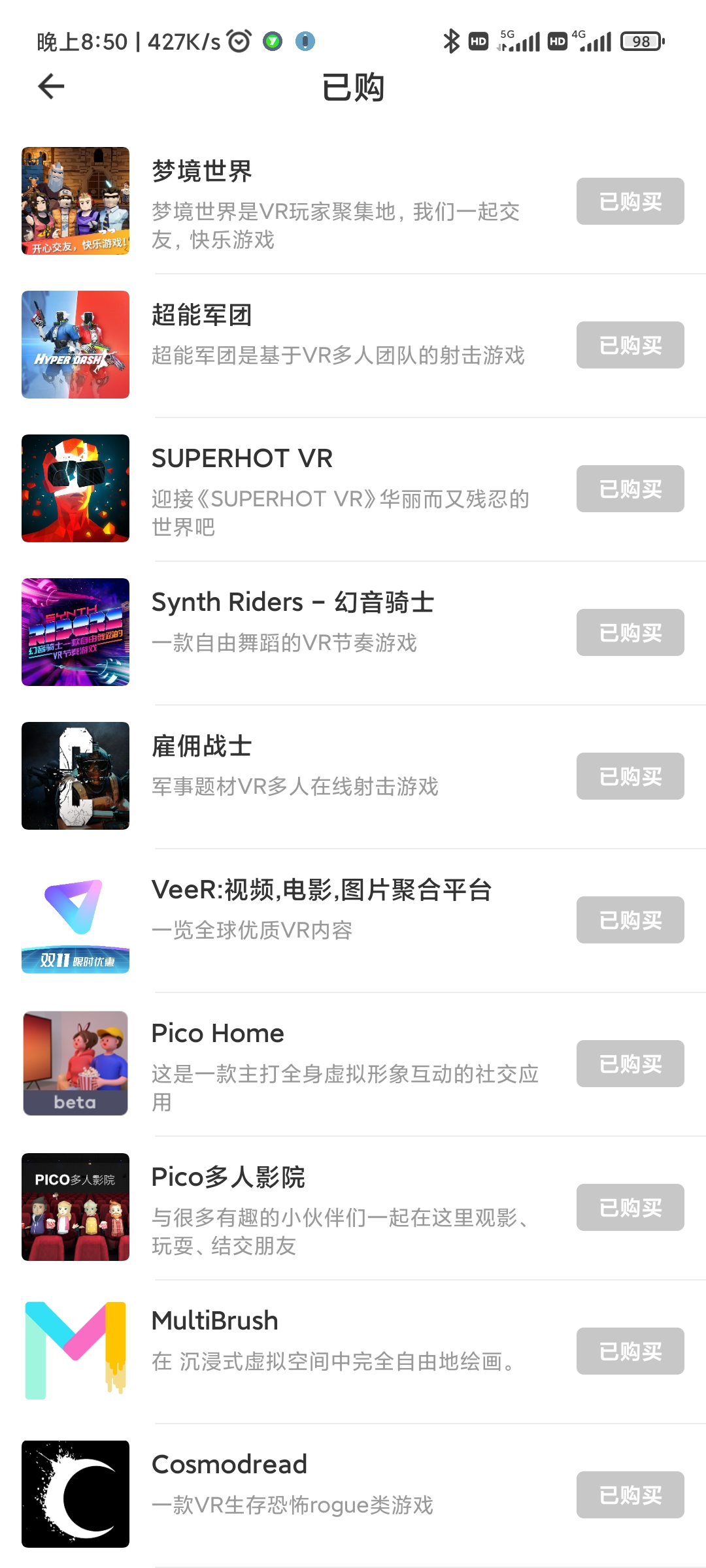Tap the 已购买 button beside Cosmodread
Viewport: 706px width, 1568px height.
coord(630,1495)
